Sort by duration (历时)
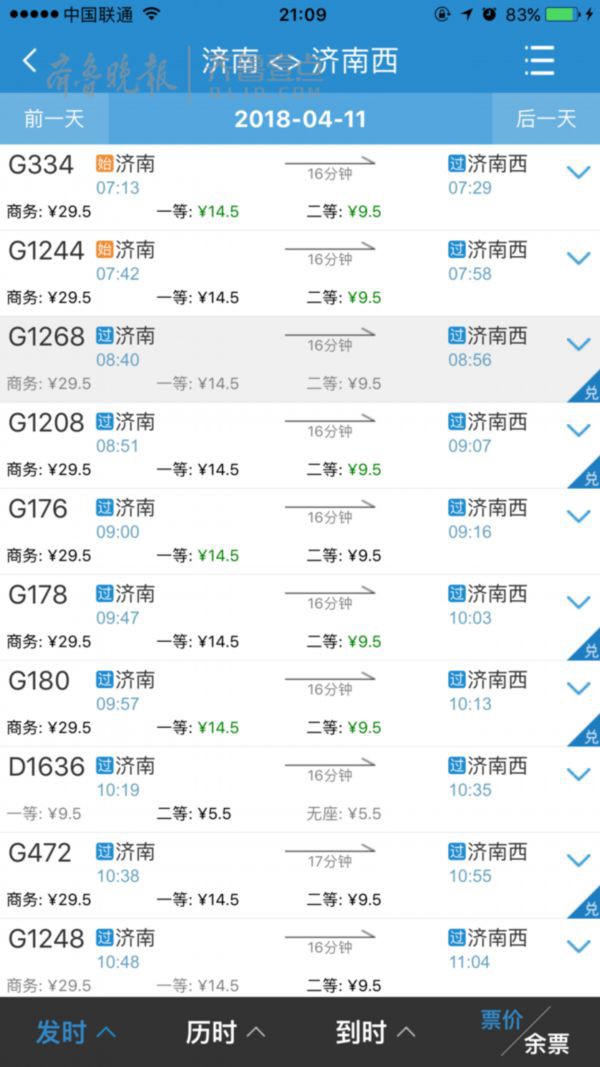Image resolution: width=600 pixels, height=1067 pixels. 225,1032
